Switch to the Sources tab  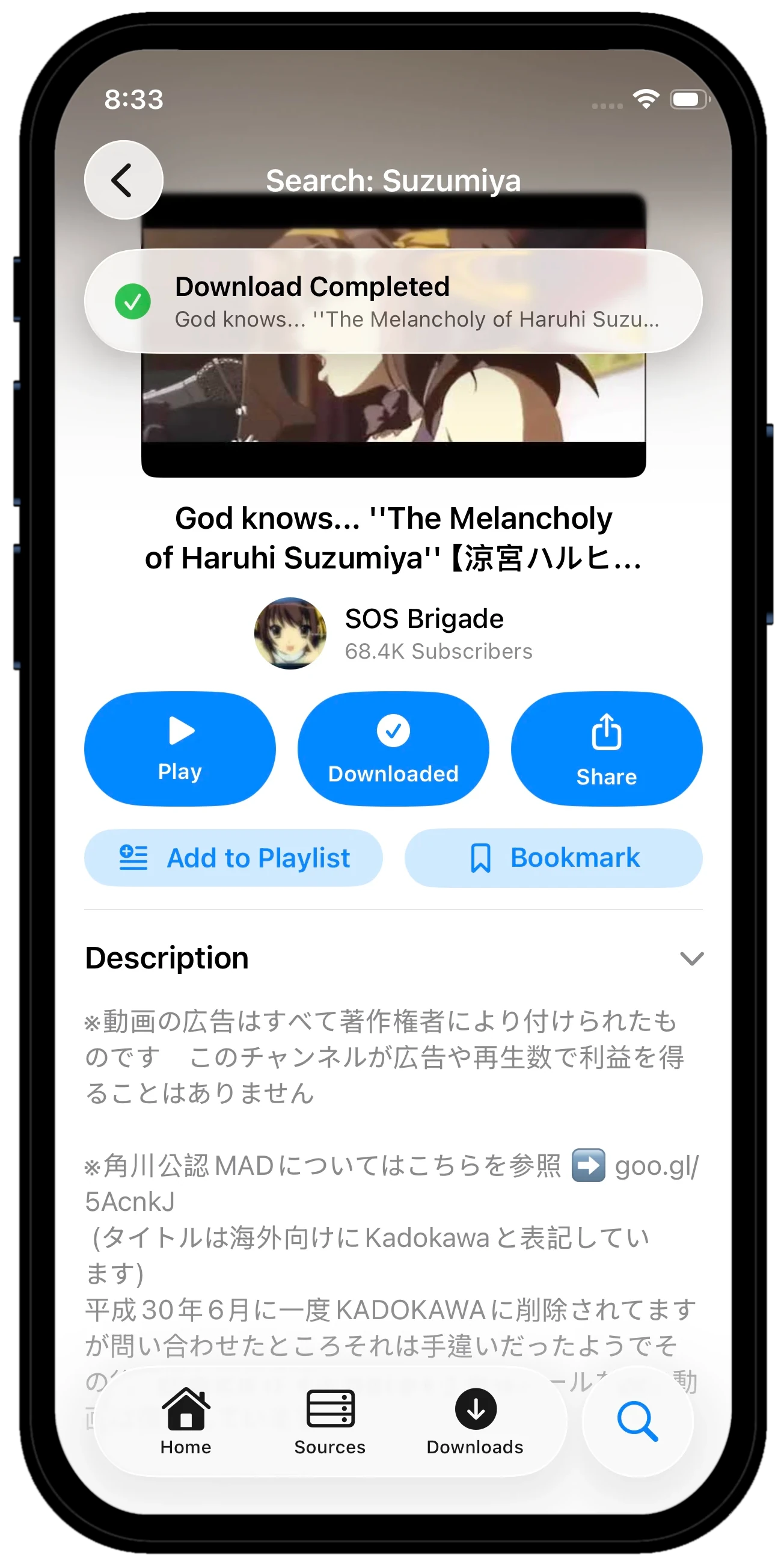point(330,1422)
